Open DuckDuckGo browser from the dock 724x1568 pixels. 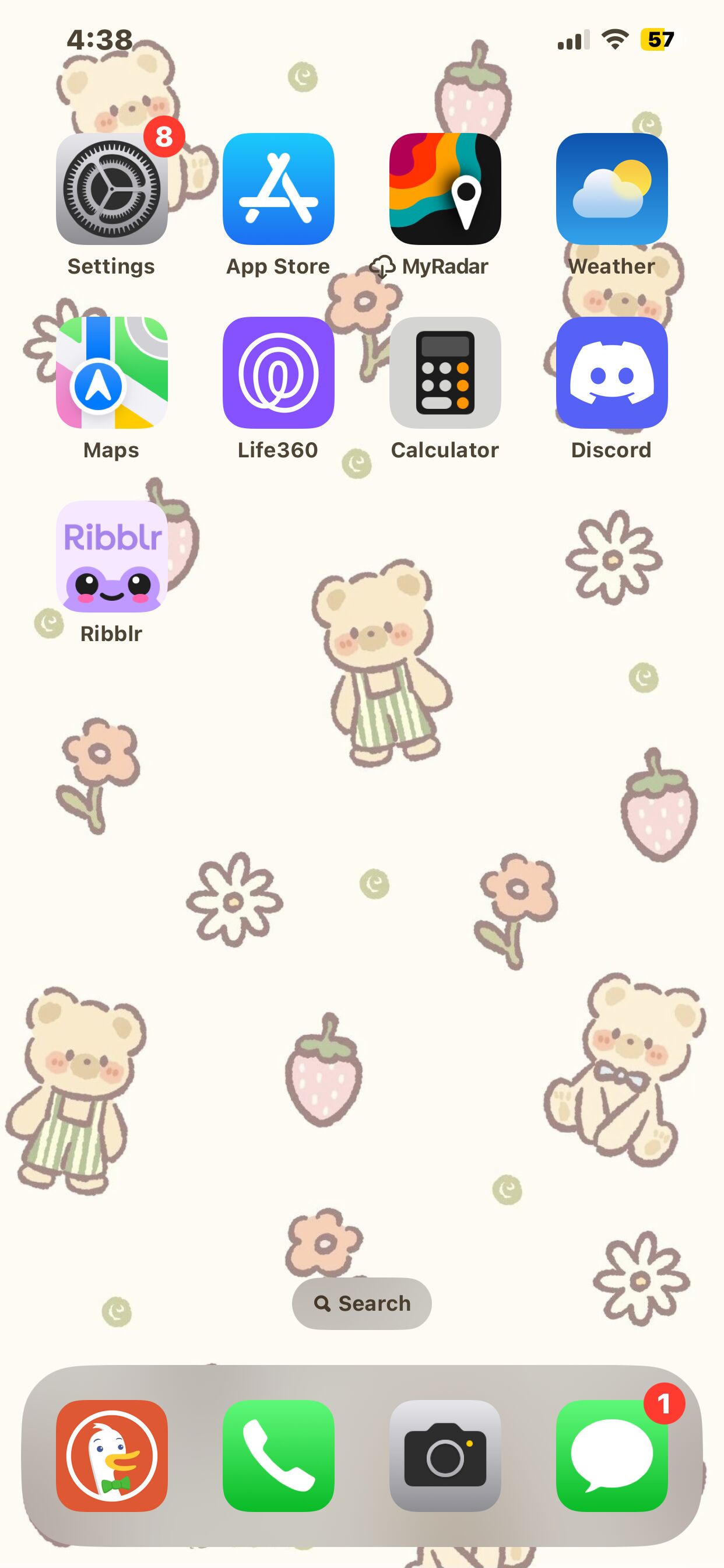click(111, 1455)
